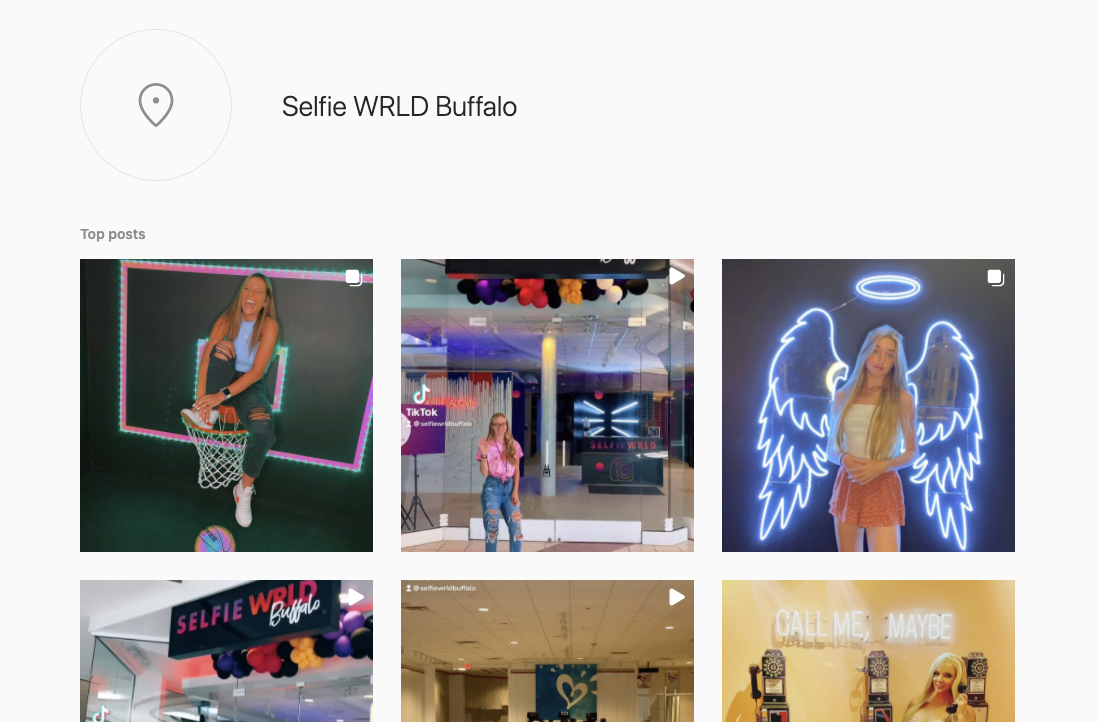
Task: Open the video with blue heart banner
Action: [x=547, y=650]
